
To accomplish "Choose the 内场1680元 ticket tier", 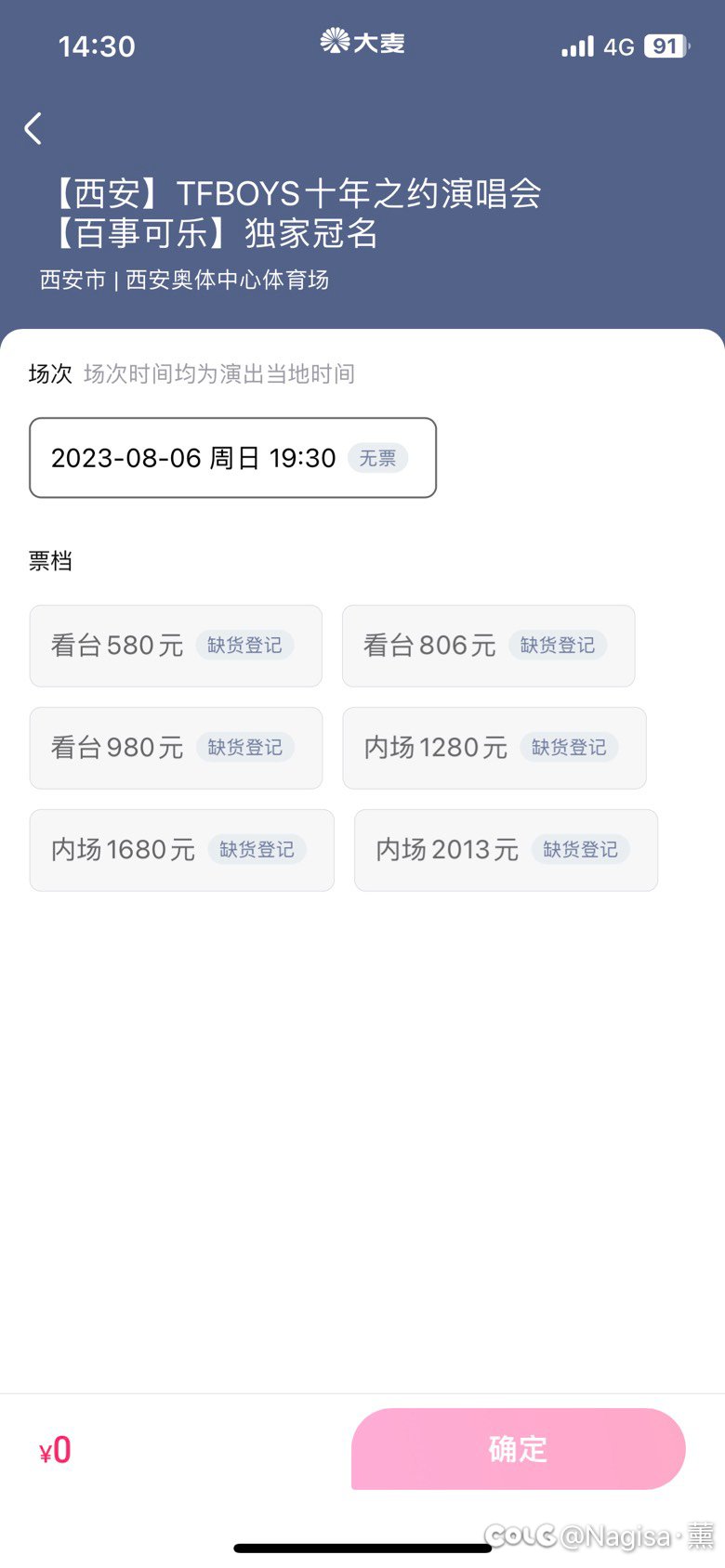I will tap(182, 851).
